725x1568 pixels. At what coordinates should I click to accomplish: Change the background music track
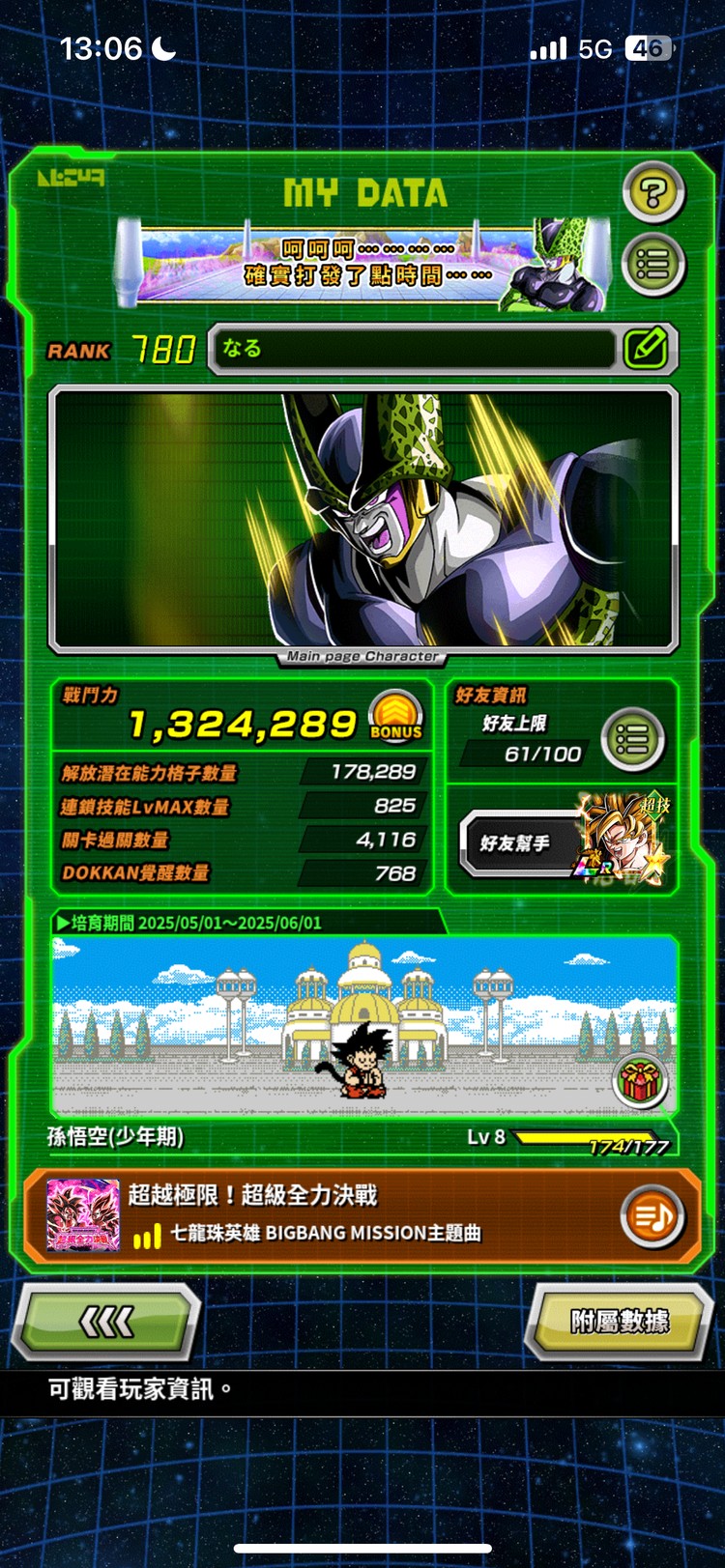652,1215
